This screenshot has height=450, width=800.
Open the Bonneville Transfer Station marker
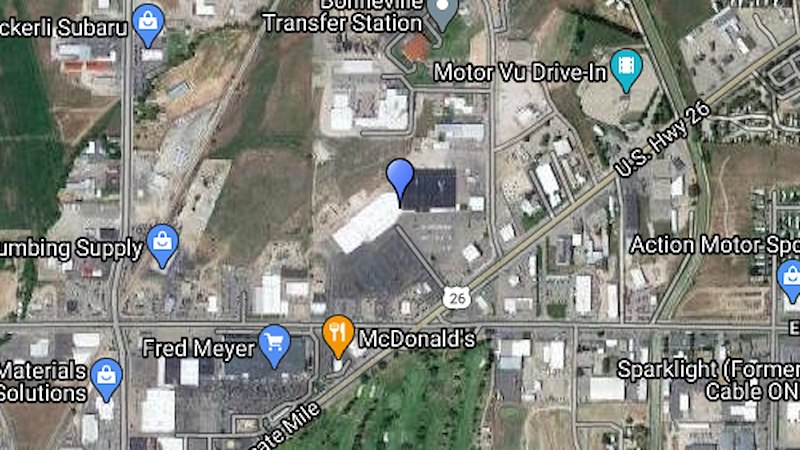click(443, 13)
